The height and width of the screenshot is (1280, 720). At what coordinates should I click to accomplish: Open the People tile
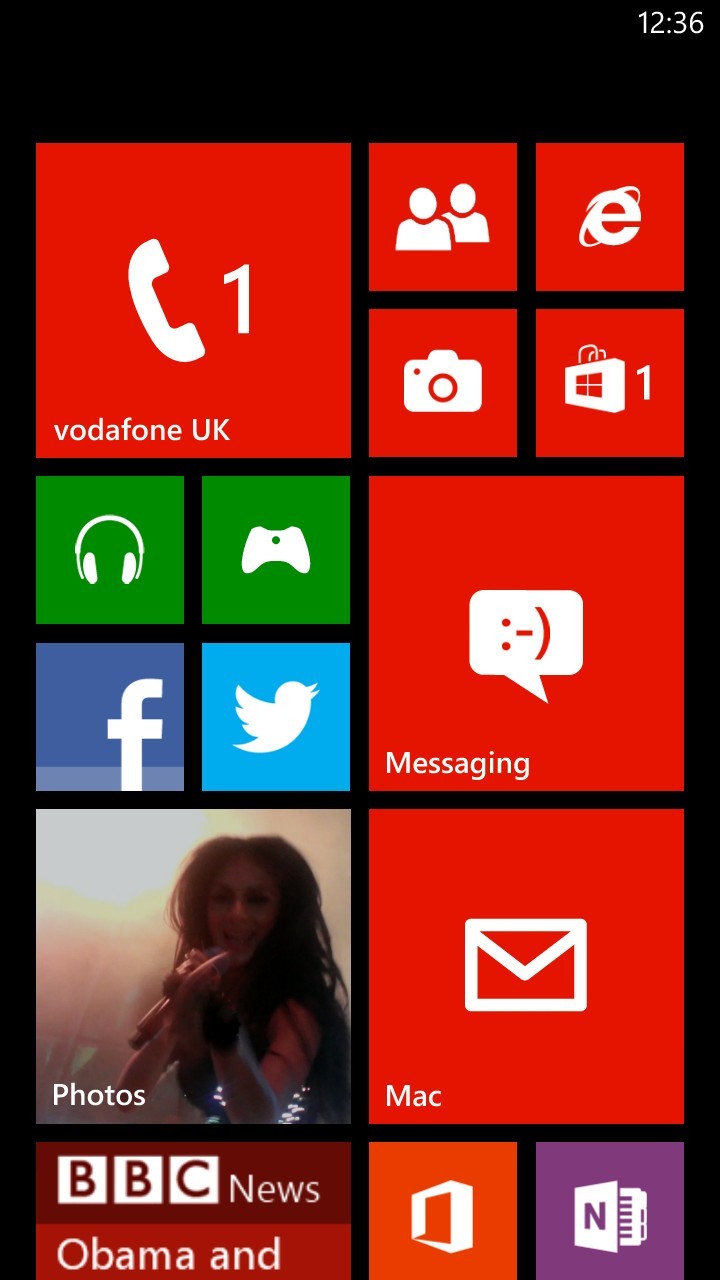click(443, 217)
